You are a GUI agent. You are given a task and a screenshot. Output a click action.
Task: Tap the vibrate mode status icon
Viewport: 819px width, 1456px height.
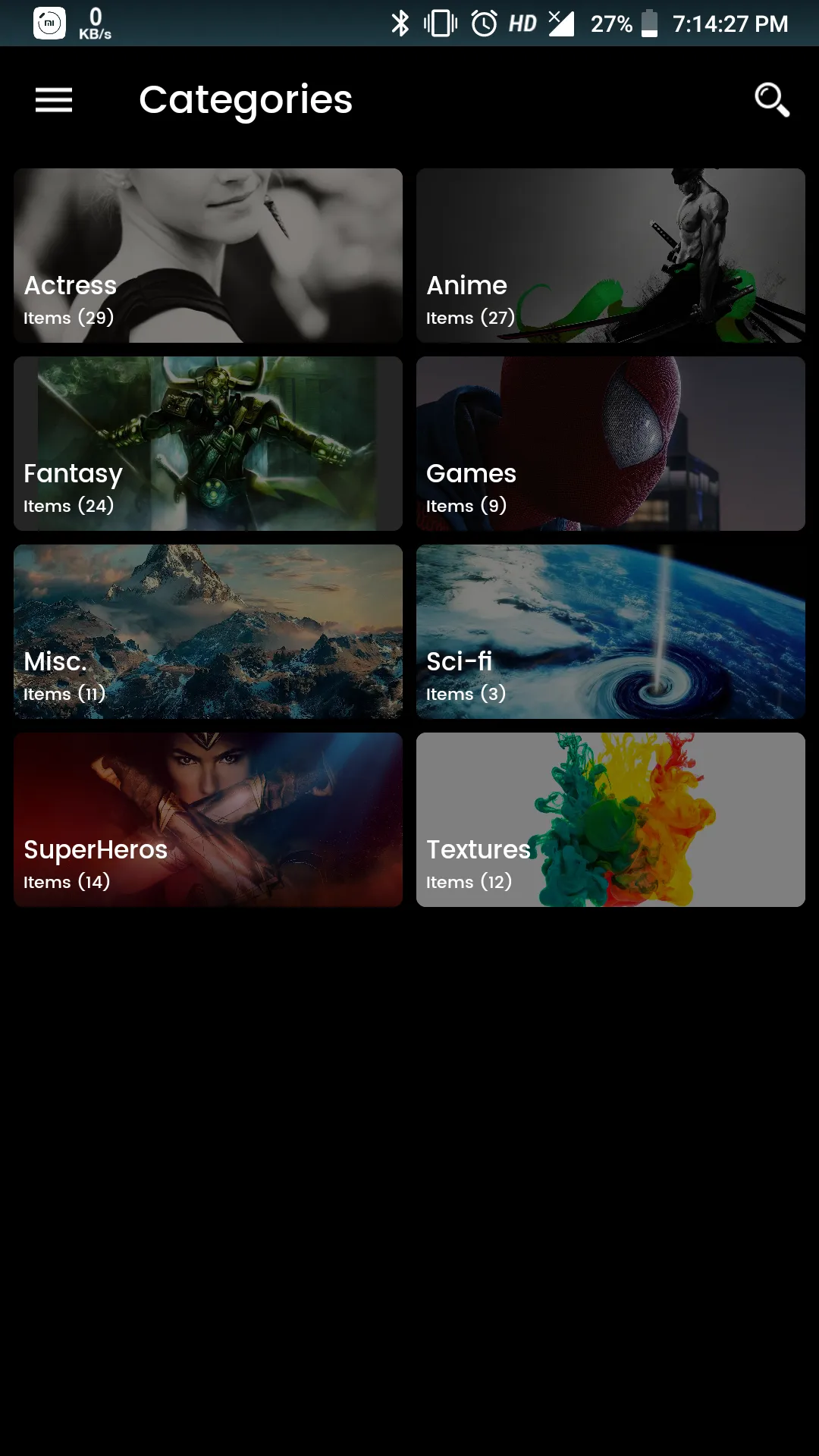[441, 23]
